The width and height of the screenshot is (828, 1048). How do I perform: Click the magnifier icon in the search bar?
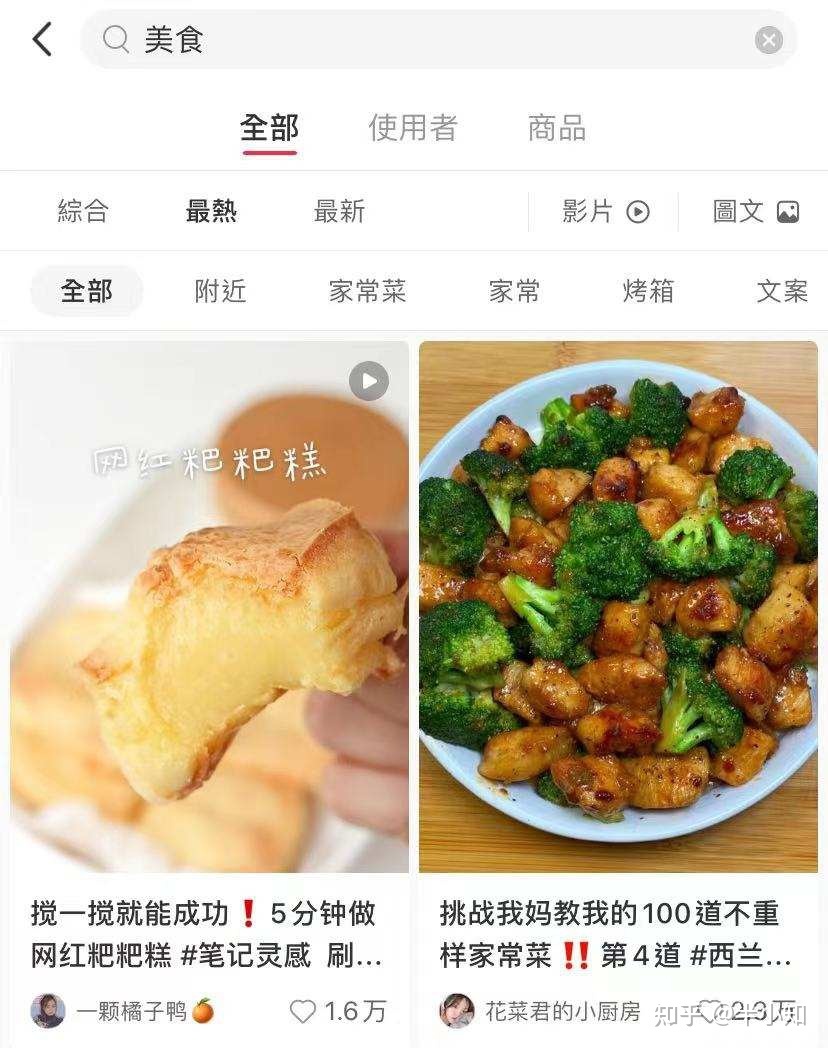(116, 40)
